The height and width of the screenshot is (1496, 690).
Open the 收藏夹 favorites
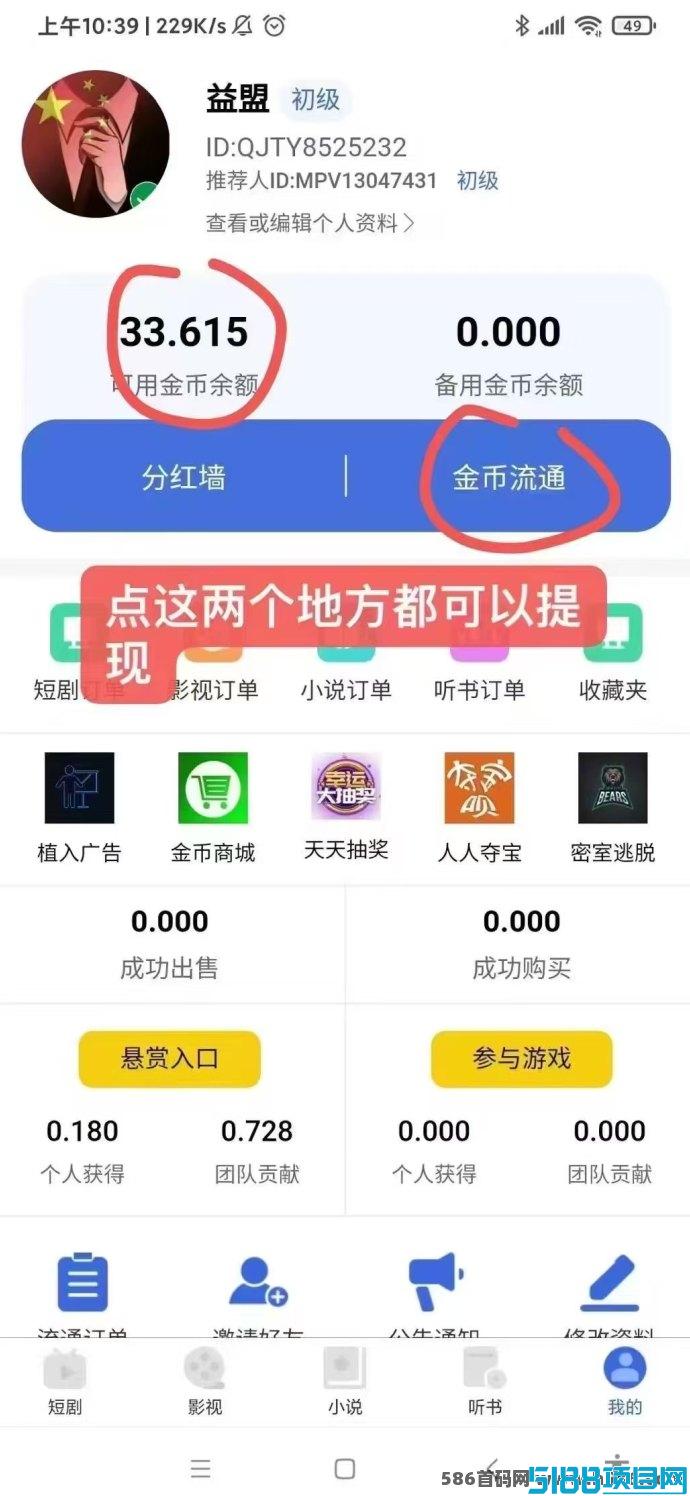tap(613, 655)
